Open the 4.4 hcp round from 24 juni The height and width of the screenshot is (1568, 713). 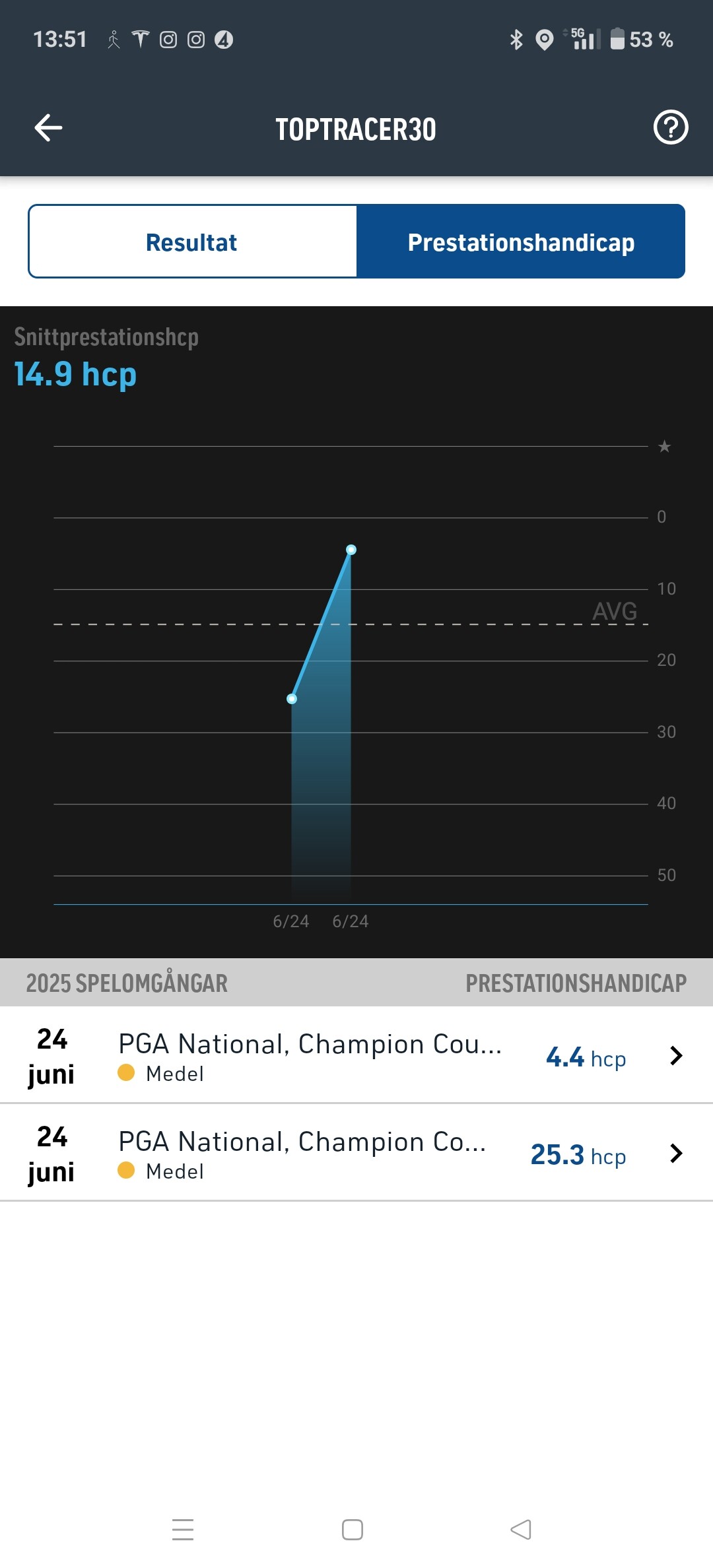tap(356, 1055)
